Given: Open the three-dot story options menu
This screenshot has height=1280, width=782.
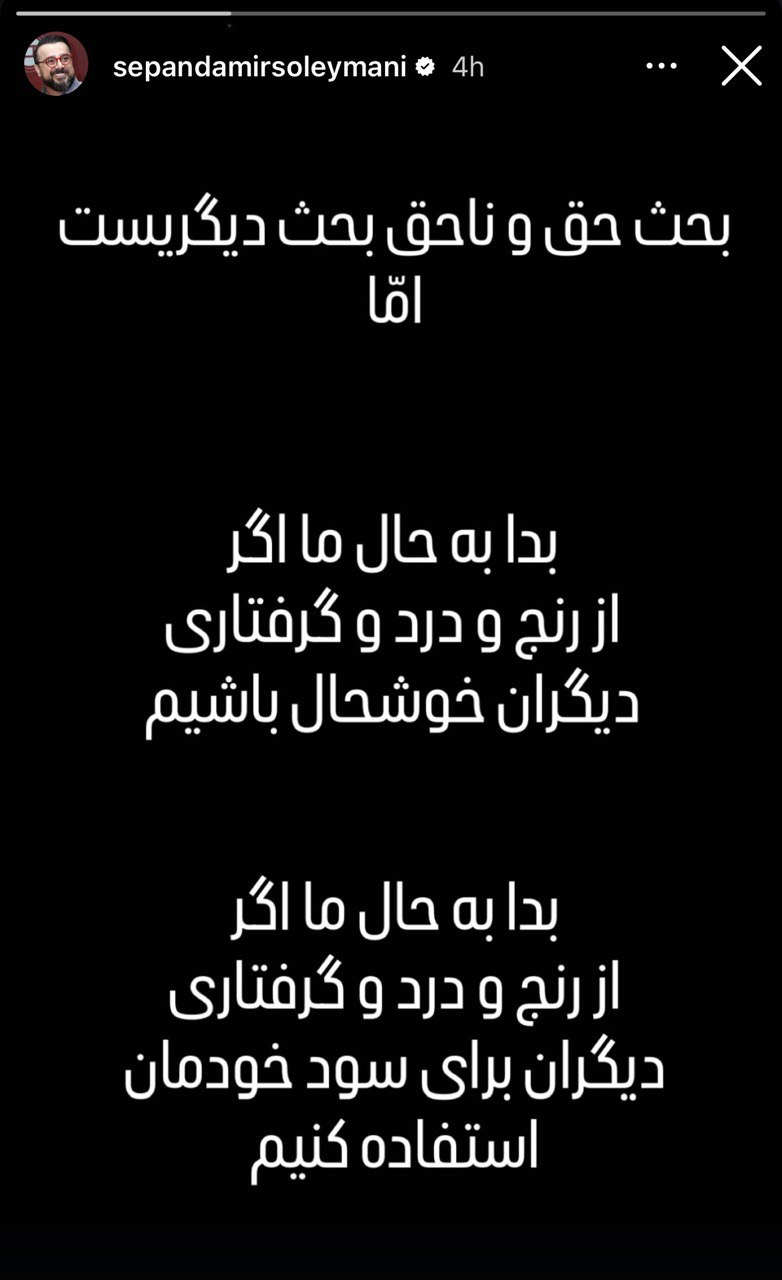Looking at the screenshot, I should pos(662,67).
